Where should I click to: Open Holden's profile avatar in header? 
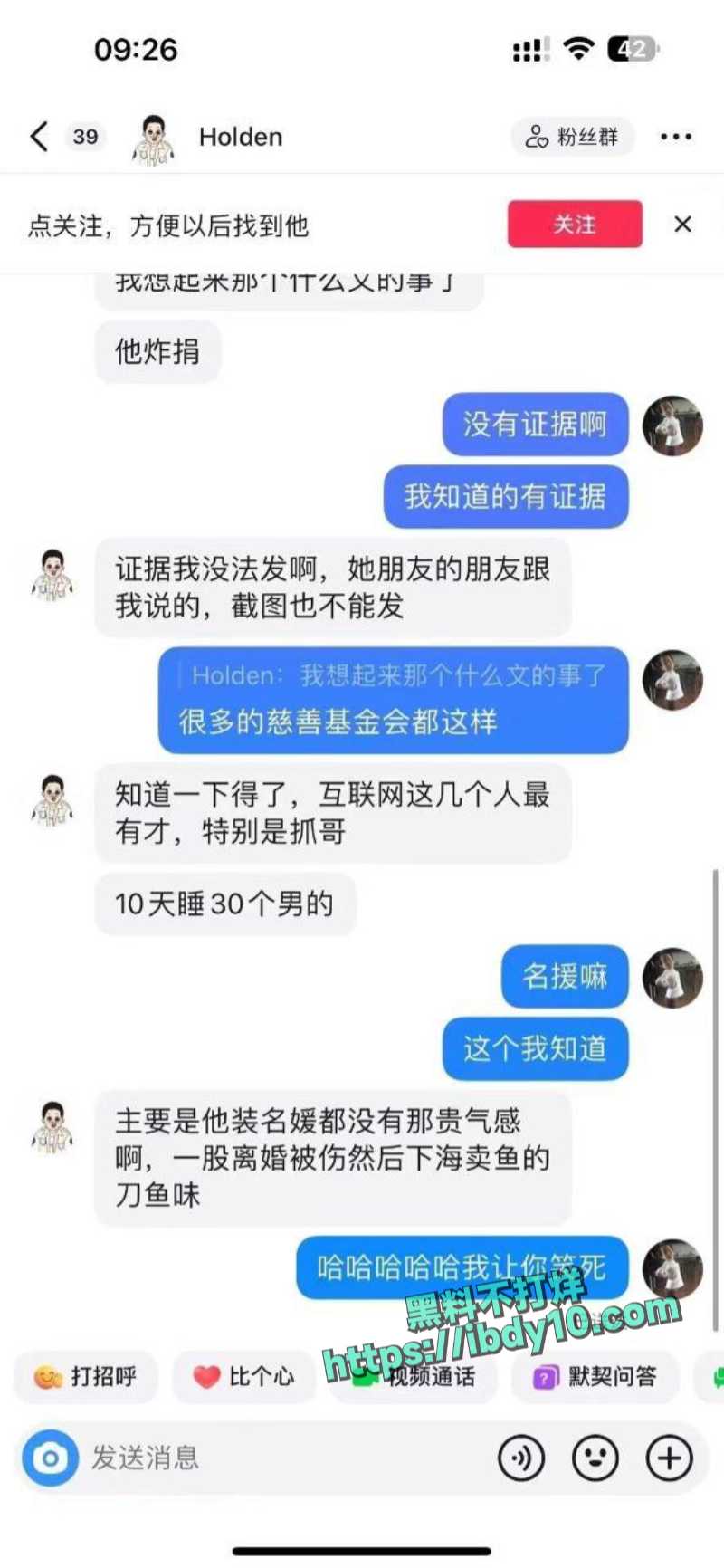click(154, 139)
